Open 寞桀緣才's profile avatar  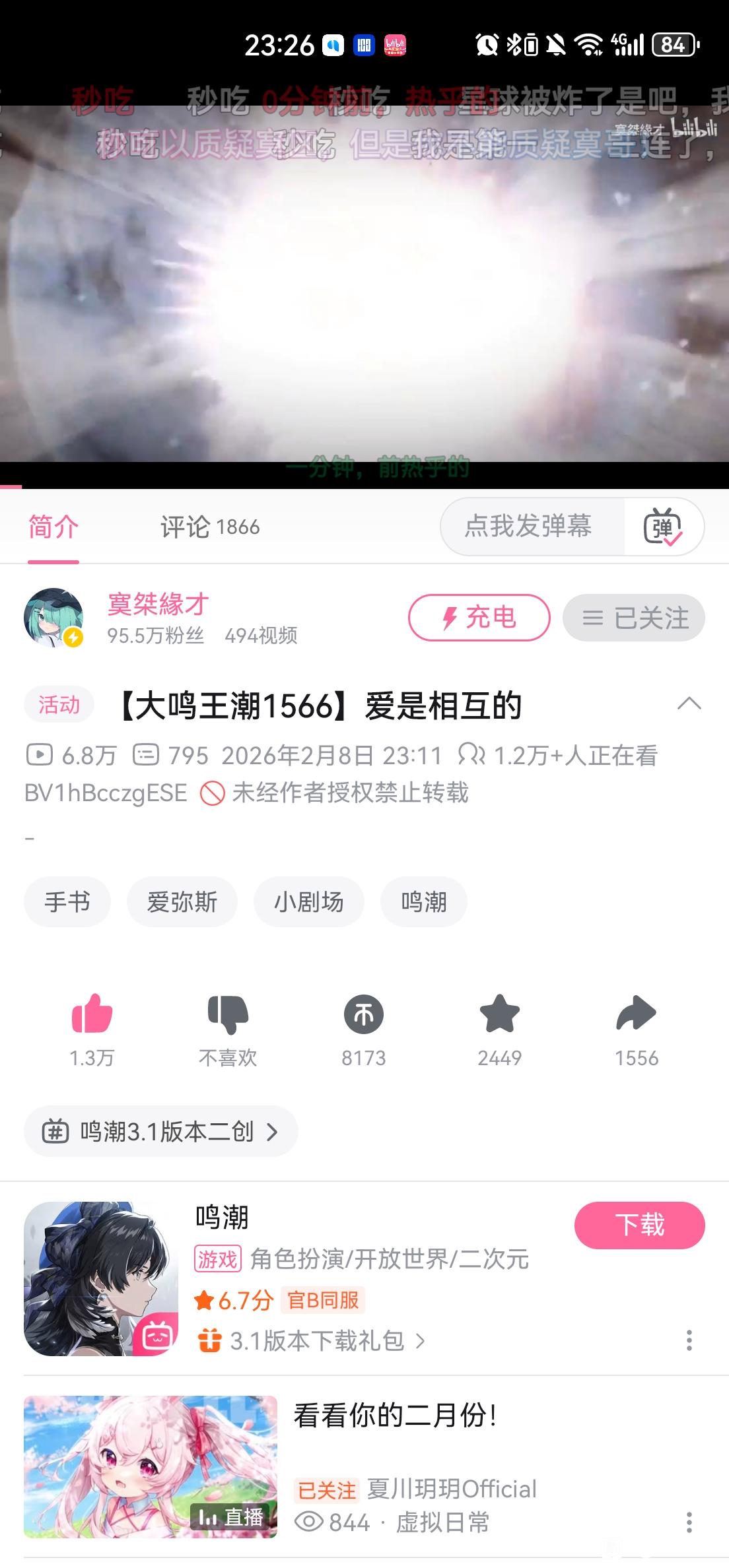click(53, 618)
